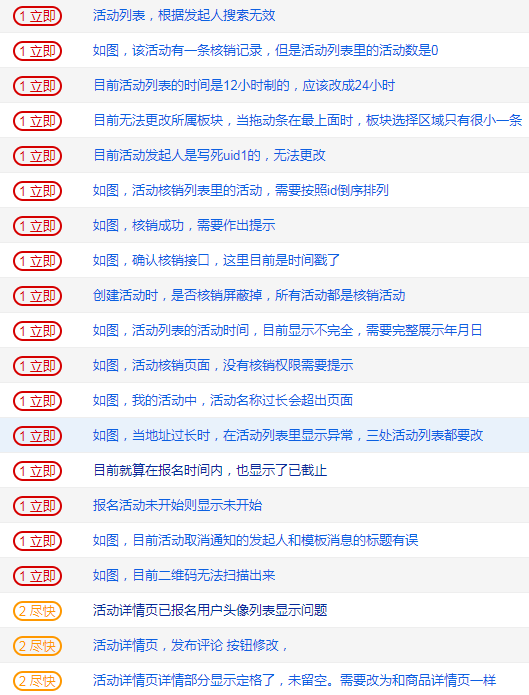529x695 pixels.
Task: Open issue 报名活动未开始则显示未开始
Action: 177,505
